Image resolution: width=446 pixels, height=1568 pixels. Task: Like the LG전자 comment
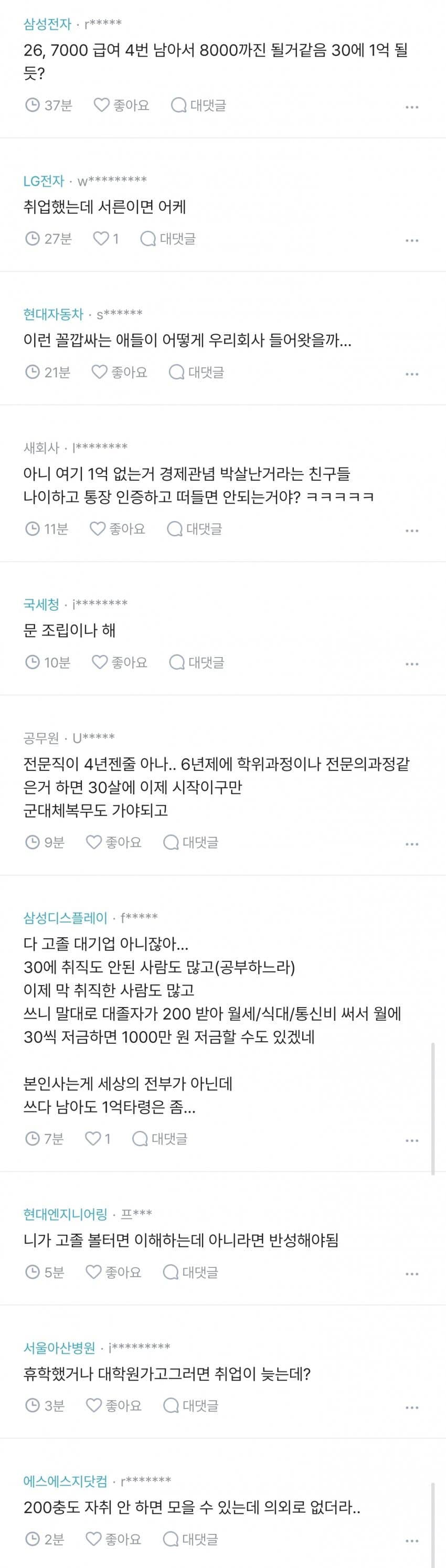click(x=105, y=239)
